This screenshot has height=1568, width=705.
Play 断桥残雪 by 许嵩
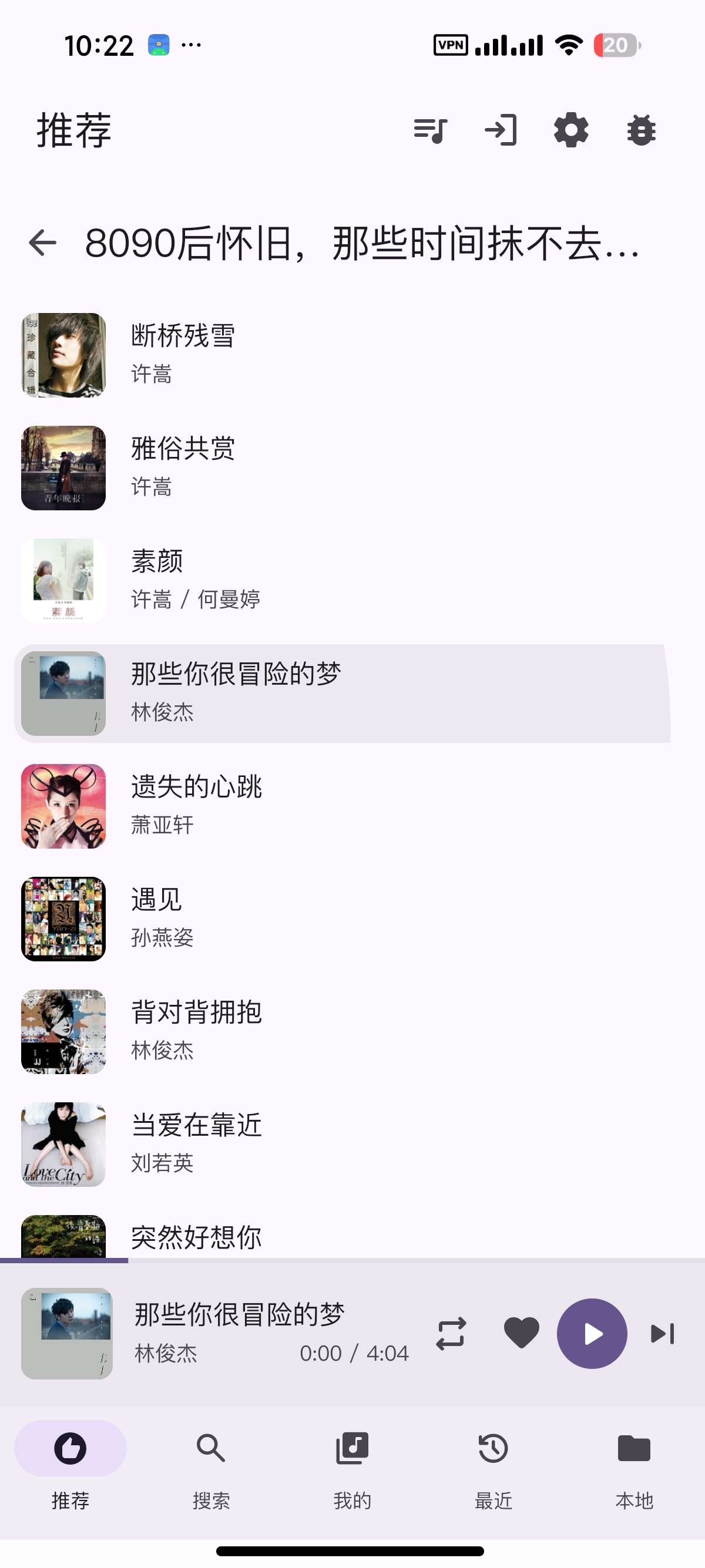point(342,355)
